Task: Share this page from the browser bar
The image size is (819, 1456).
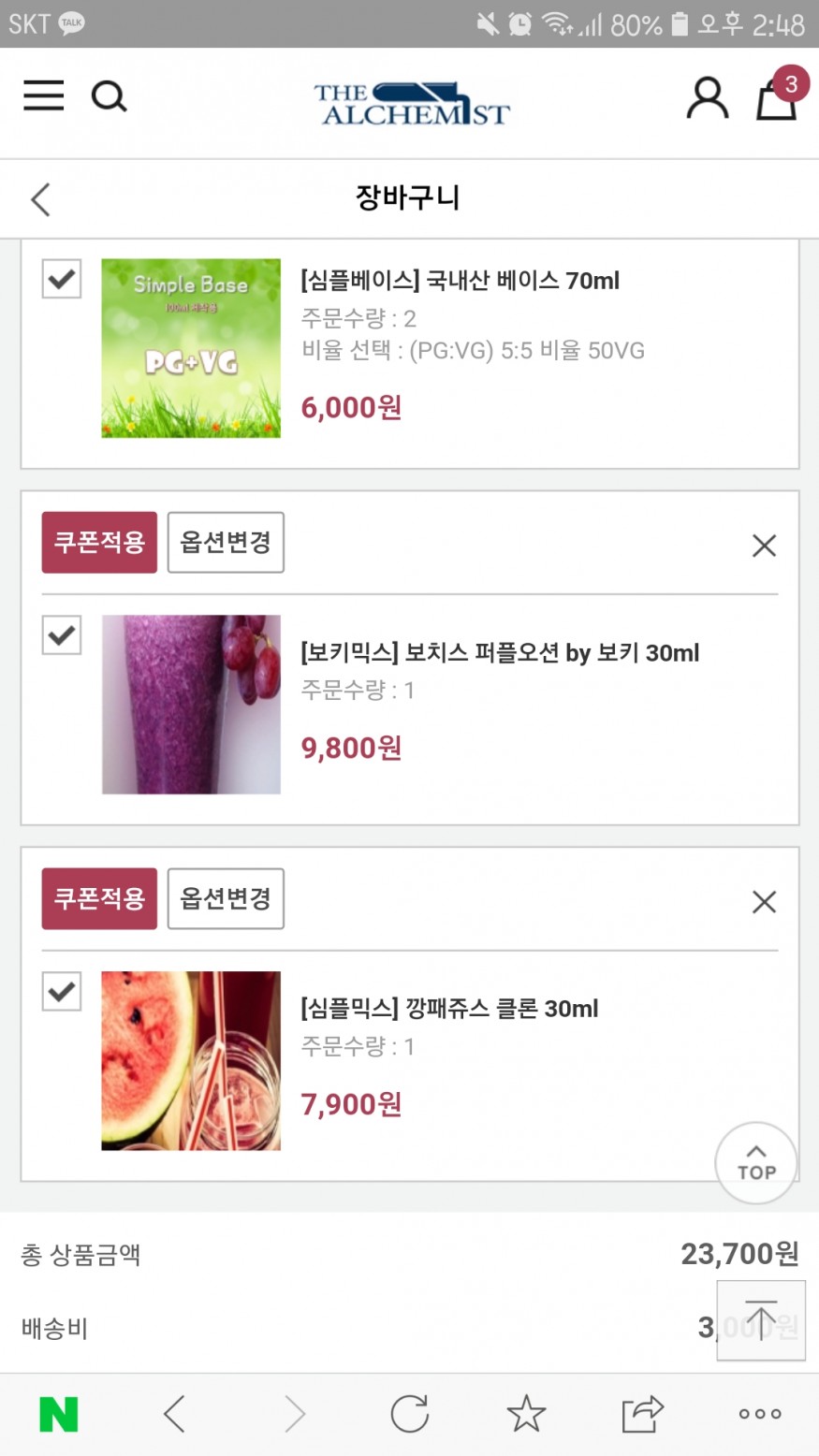Action: 642,1414
